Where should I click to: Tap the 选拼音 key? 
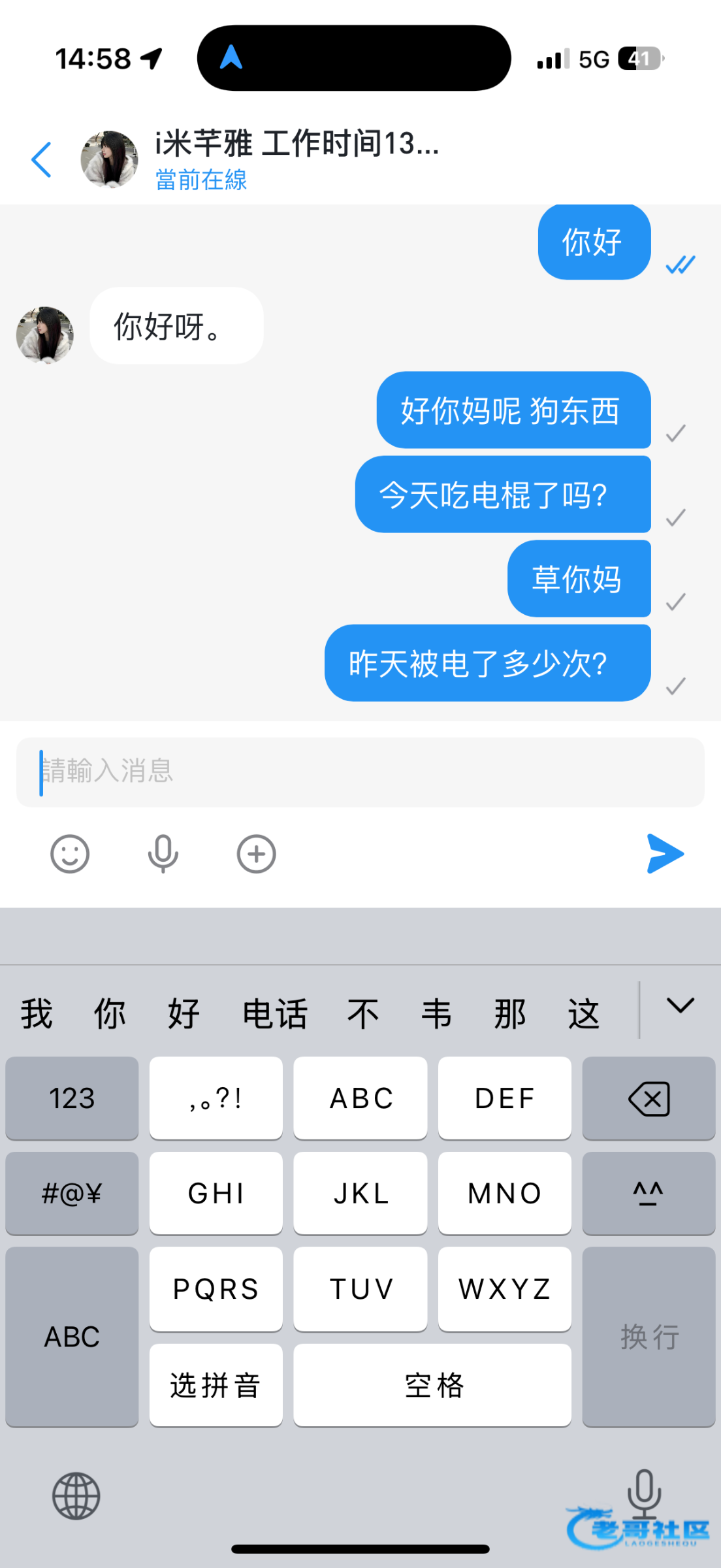pos(216,1385)
